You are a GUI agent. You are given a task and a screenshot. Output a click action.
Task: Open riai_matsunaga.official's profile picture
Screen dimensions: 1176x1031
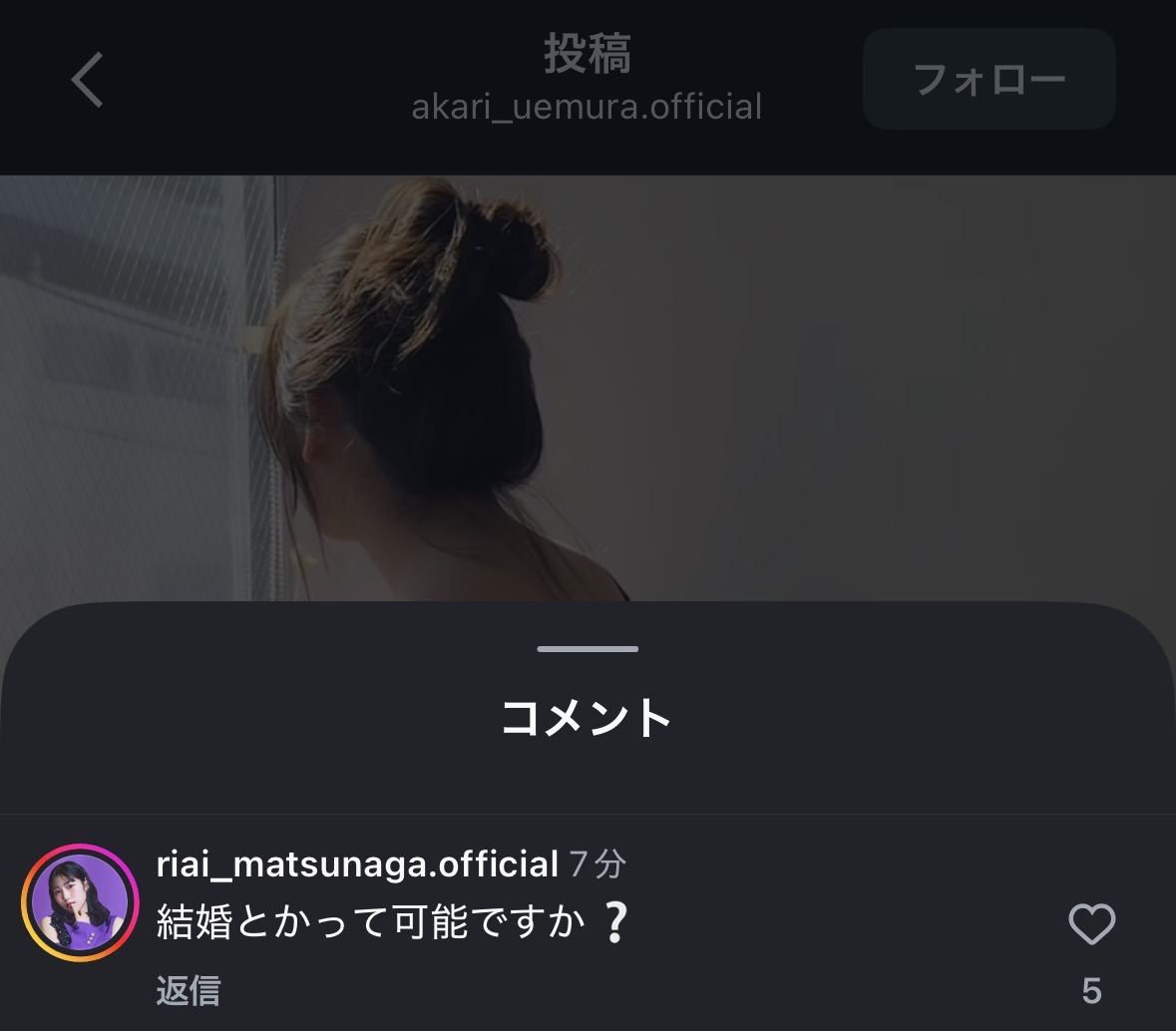point(80,902)
